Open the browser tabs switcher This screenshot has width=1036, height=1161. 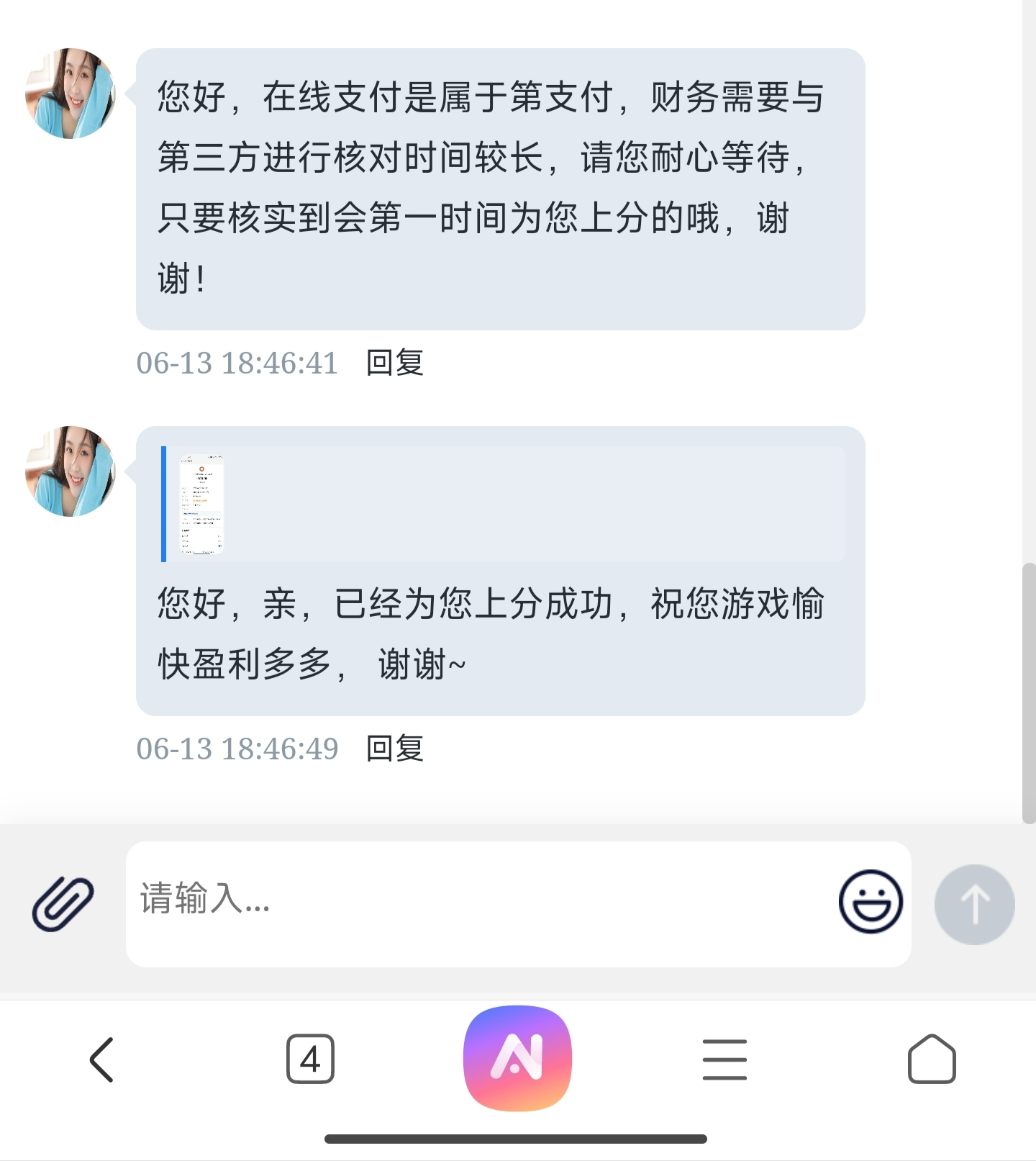(x=310, y=1059)
